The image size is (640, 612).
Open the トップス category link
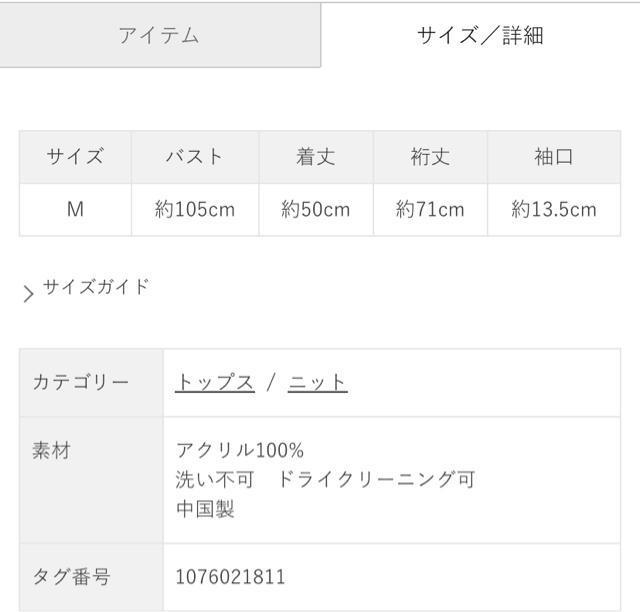(214, 382)
